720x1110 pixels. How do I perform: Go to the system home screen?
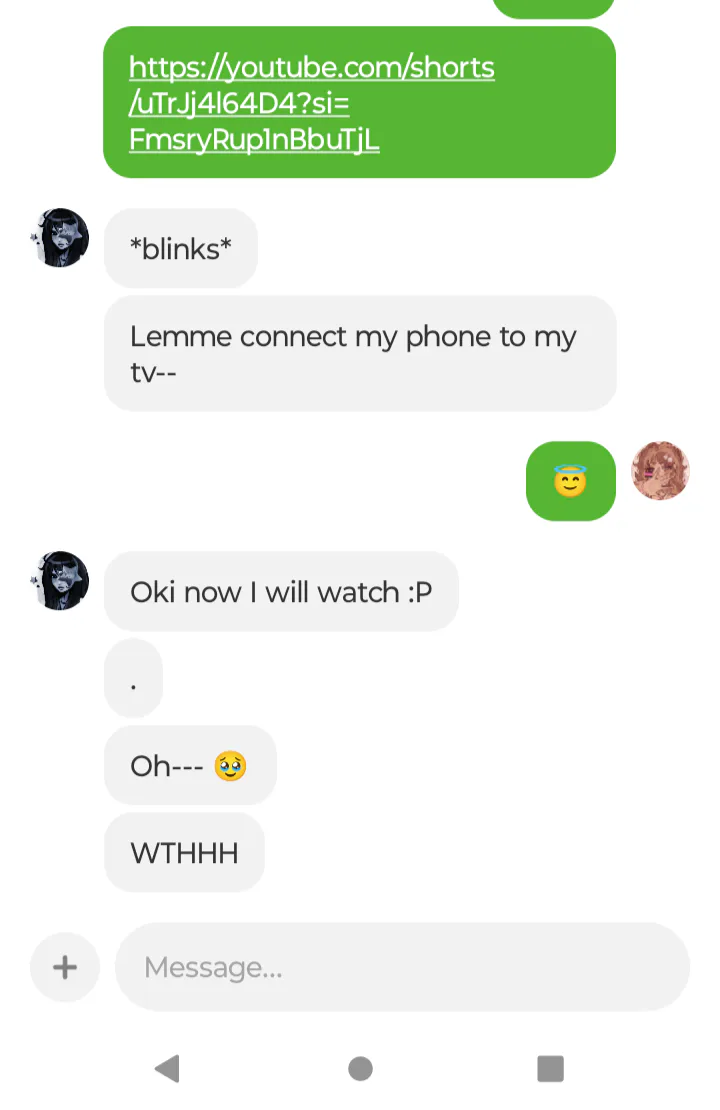[x=360, y=1068]
